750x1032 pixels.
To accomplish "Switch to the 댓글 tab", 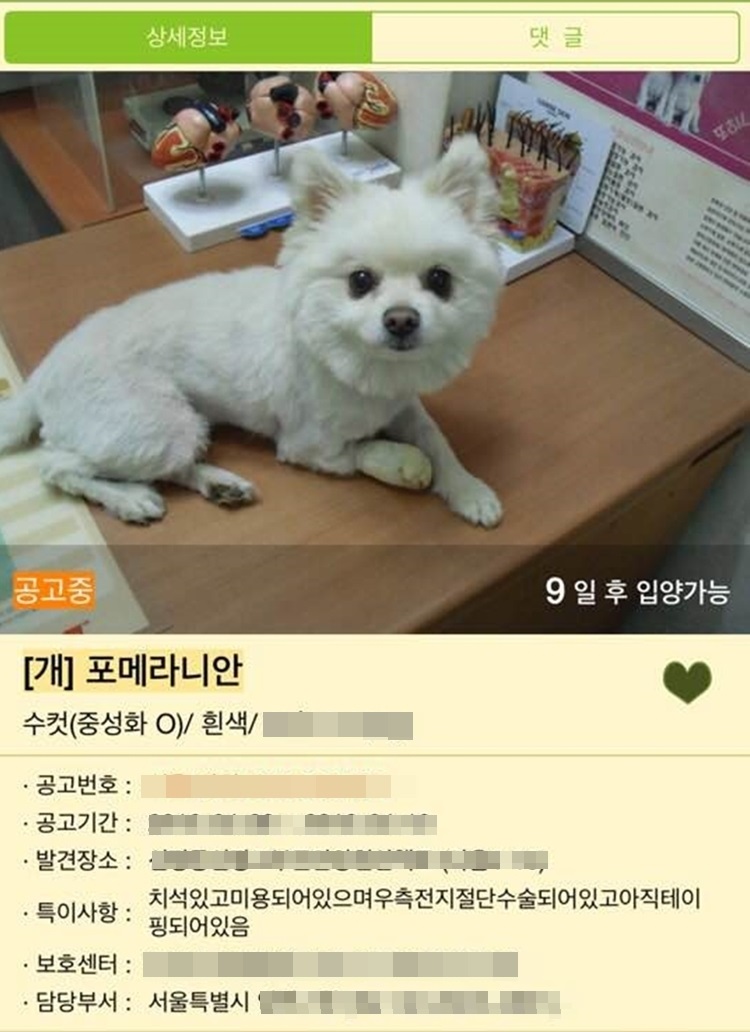I will pyautogui.click(x=556, y=38).
